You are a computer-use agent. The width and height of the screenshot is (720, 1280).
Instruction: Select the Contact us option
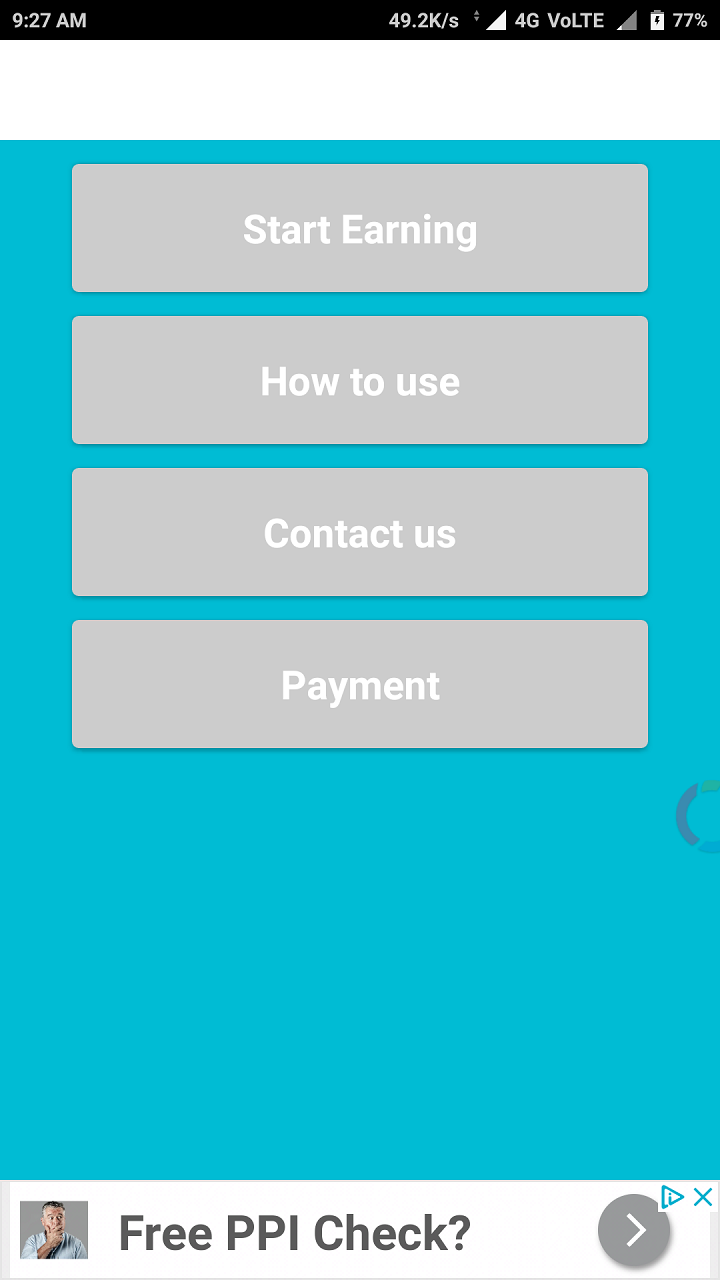(360, 532)
